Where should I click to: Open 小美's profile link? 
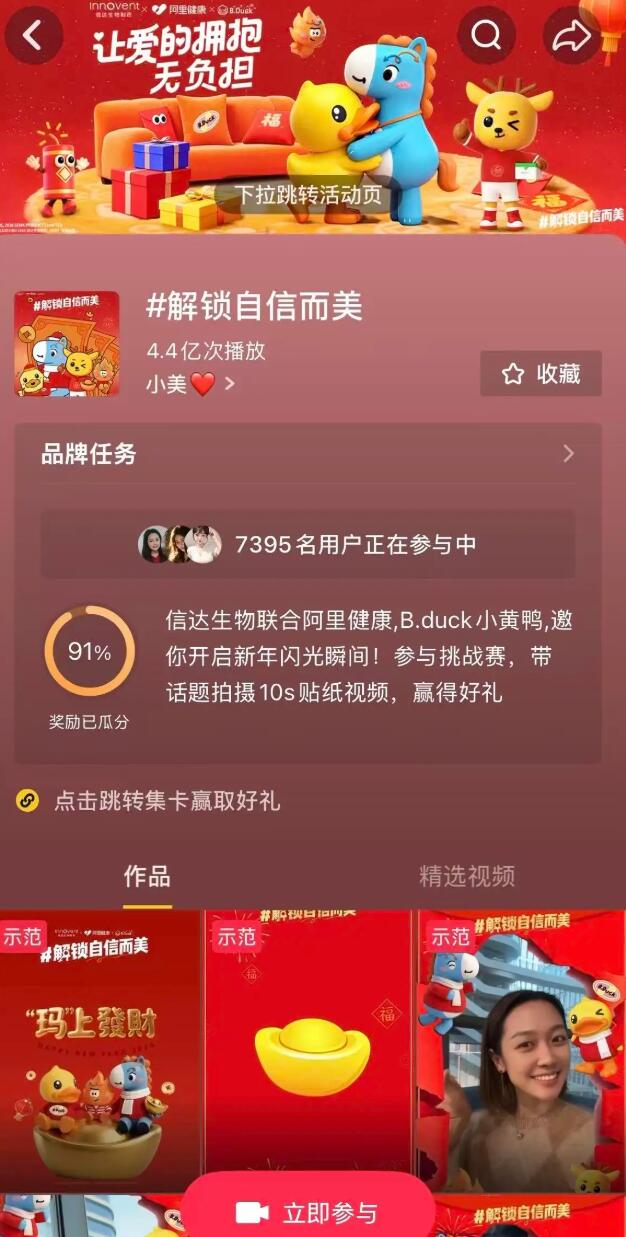pos(190,383)
